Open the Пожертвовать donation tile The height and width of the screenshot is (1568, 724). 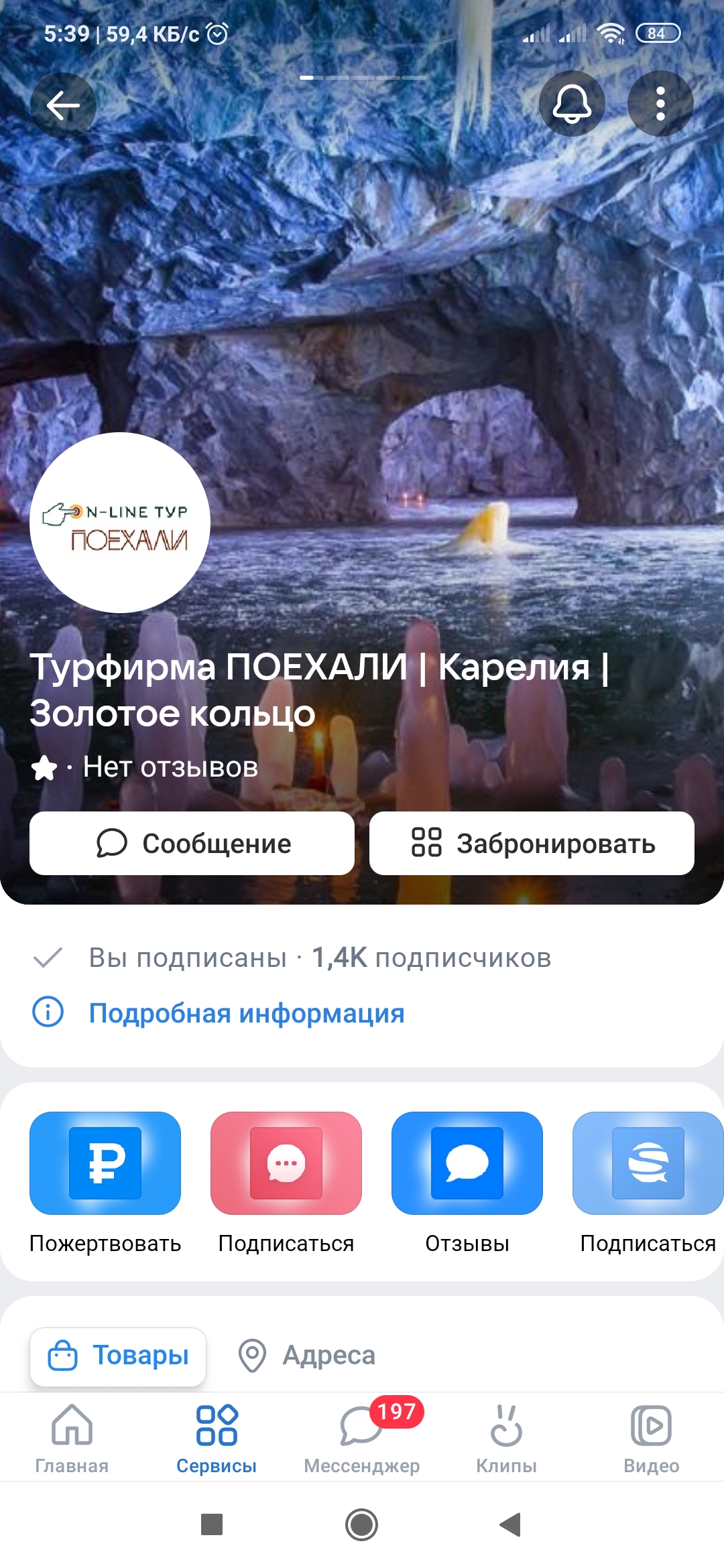pos(105,1163)
